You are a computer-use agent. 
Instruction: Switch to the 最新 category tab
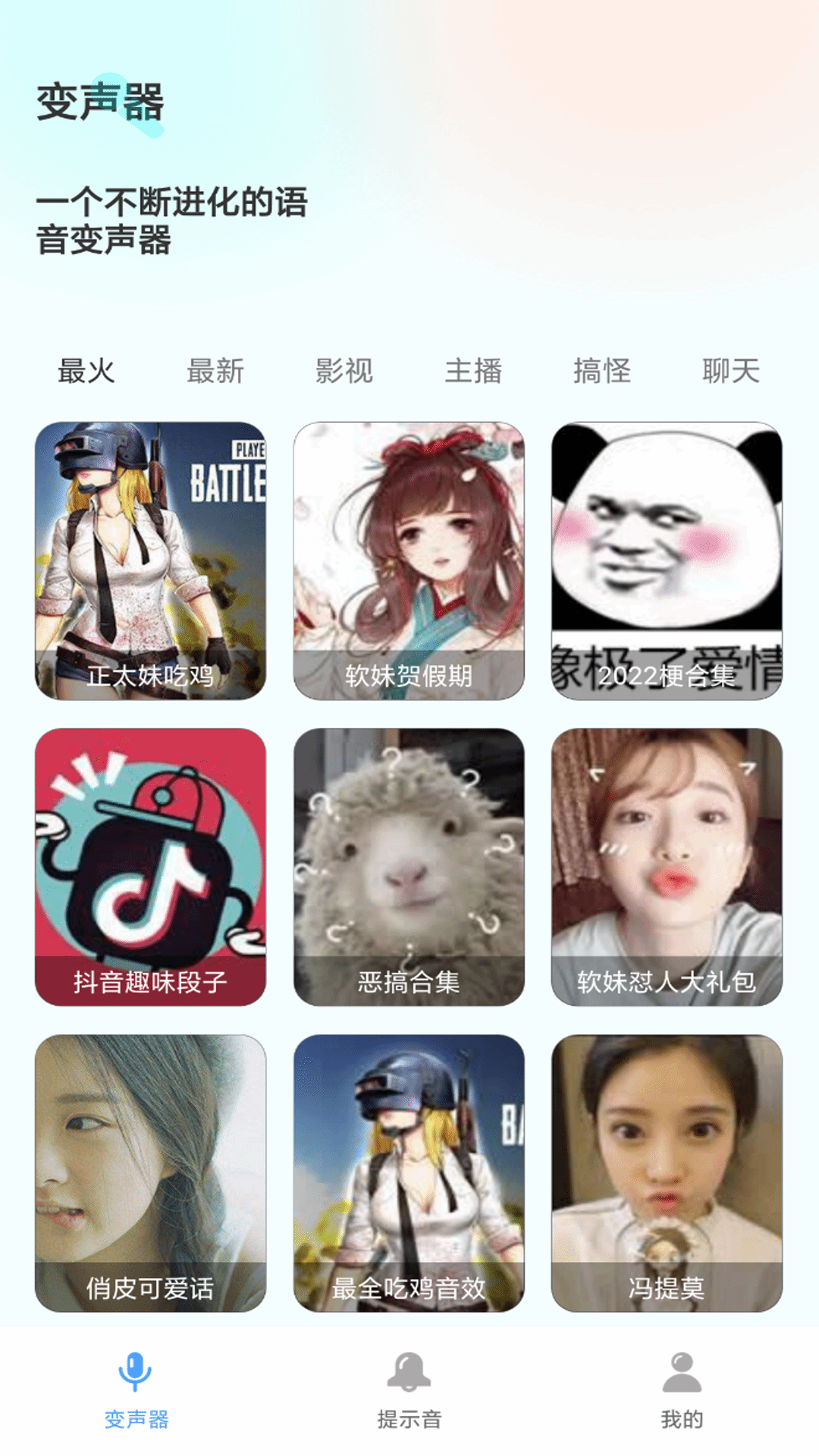[215, 372]
